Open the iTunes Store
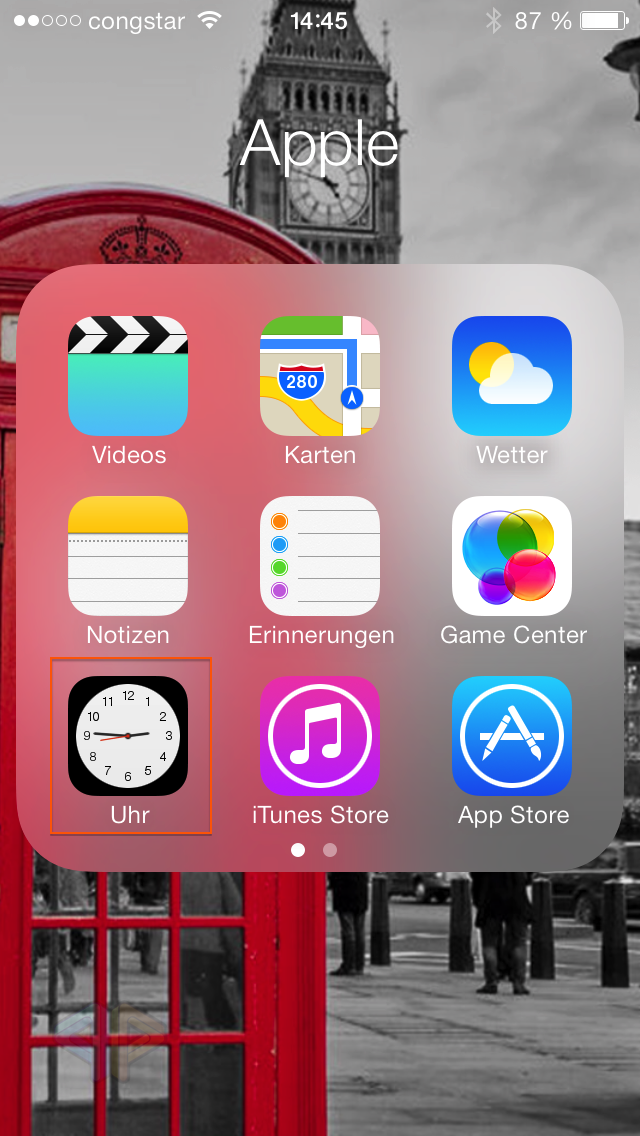The height and width of the screenshot is (1136, 640). coord(320,735)
